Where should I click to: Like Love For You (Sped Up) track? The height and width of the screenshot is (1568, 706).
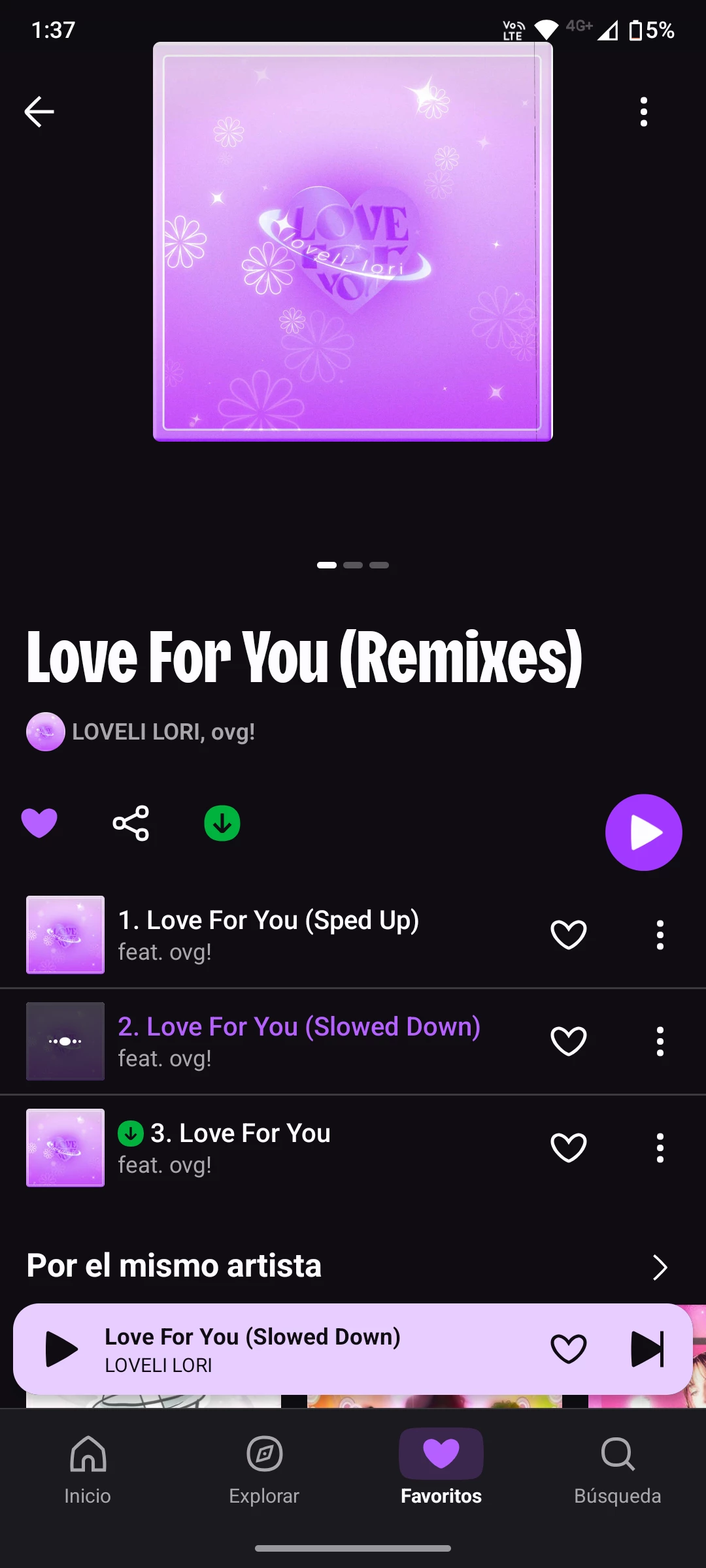click(x=569, y=934)
